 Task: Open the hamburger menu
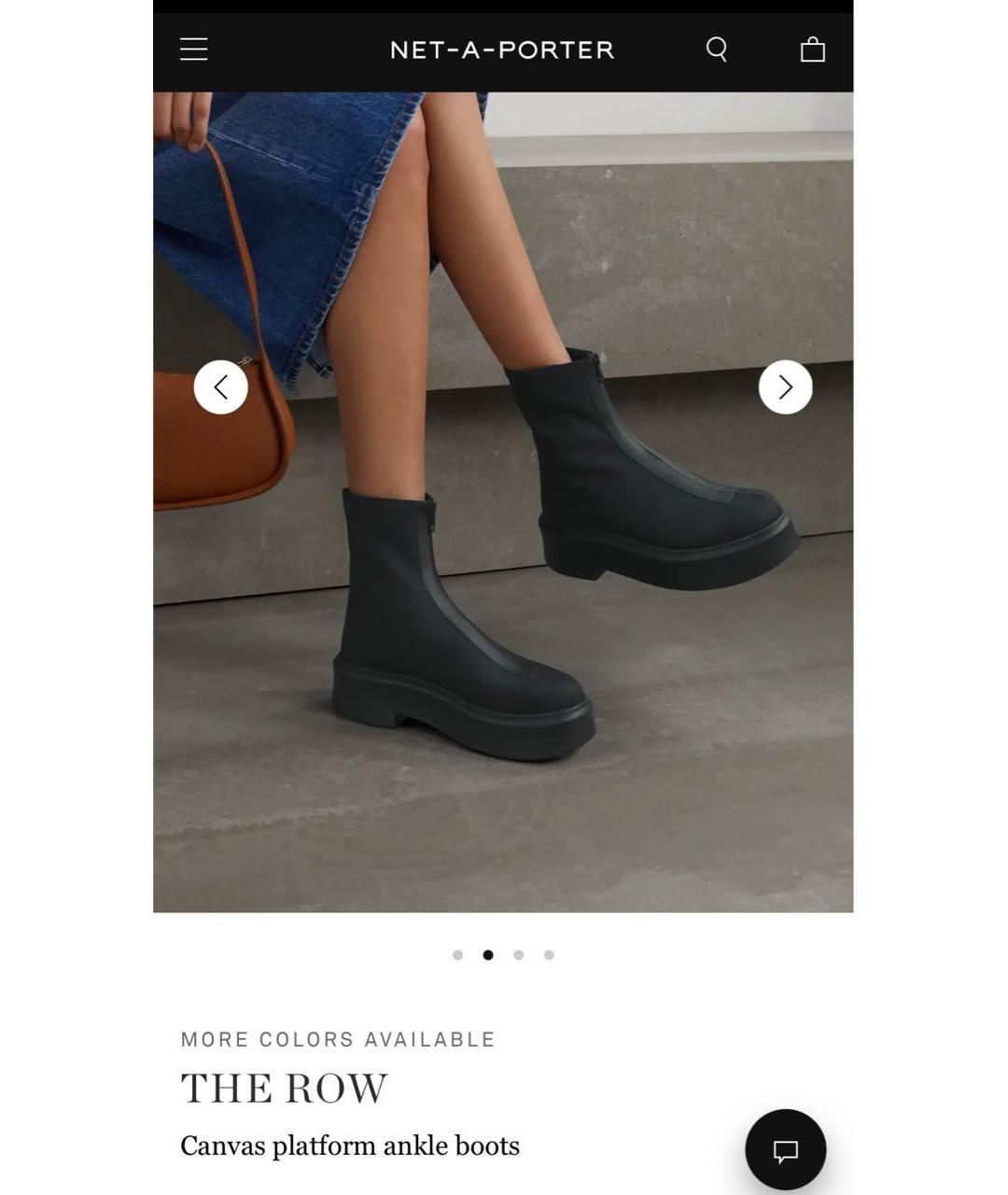click(x=193, y=49)
